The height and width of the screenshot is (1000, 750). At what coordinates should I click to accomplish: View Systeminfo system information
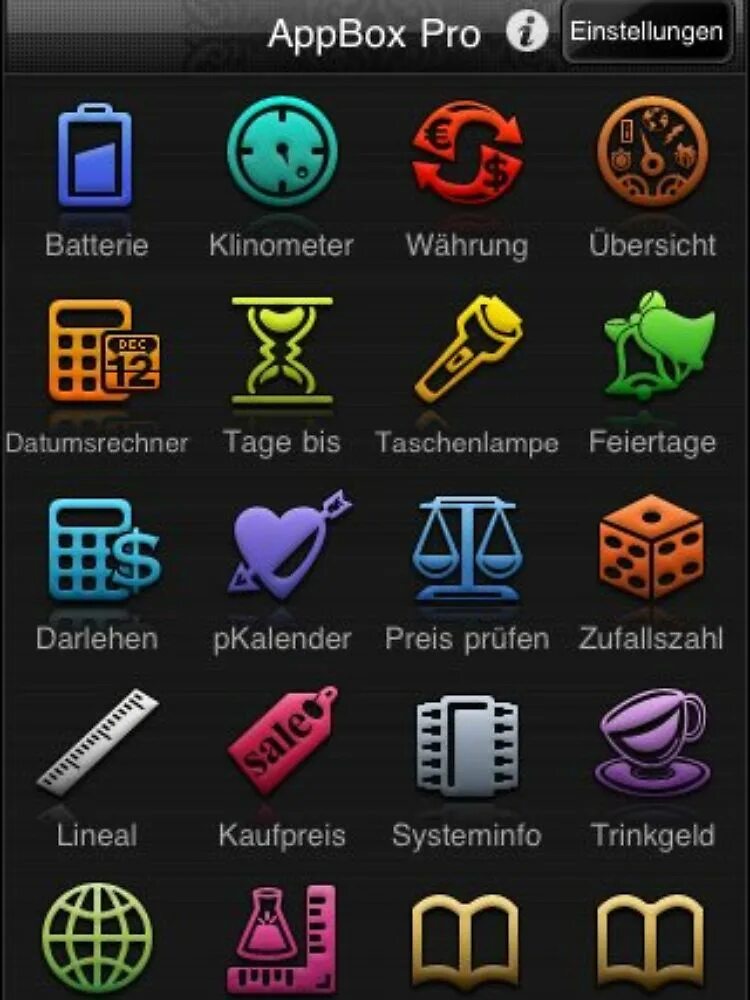pyautogui.click(x=465, y=745)
